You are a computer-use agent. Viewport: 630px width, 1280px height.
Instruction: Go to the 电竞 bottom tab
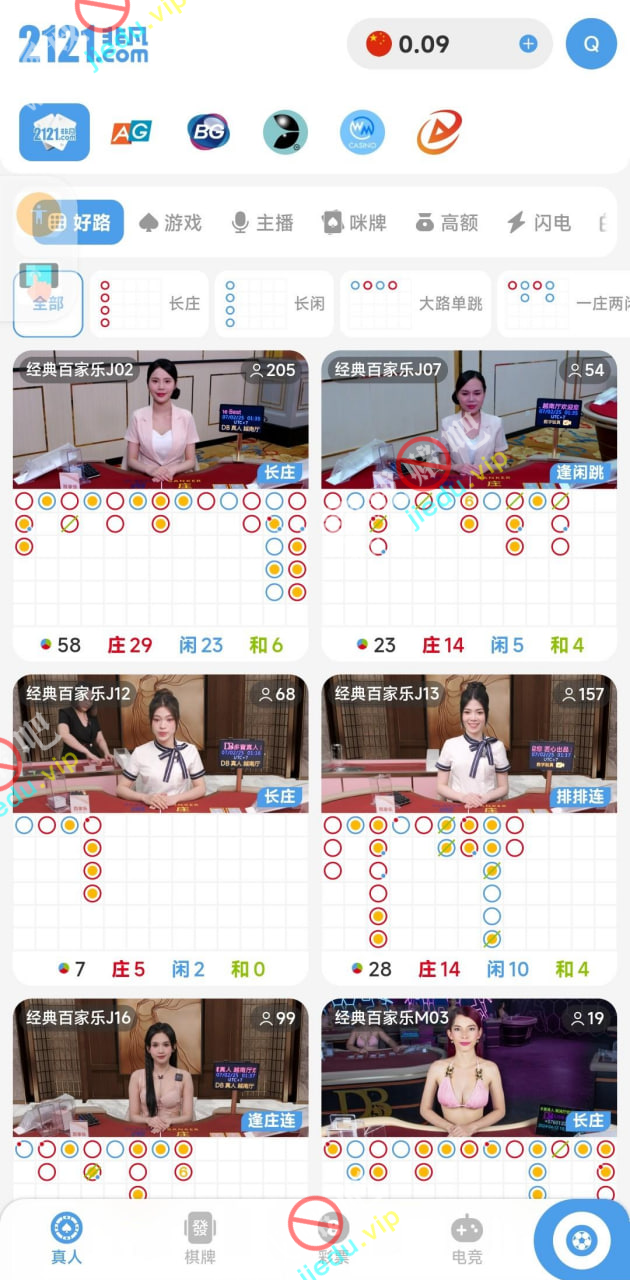tap(466, 1238)
